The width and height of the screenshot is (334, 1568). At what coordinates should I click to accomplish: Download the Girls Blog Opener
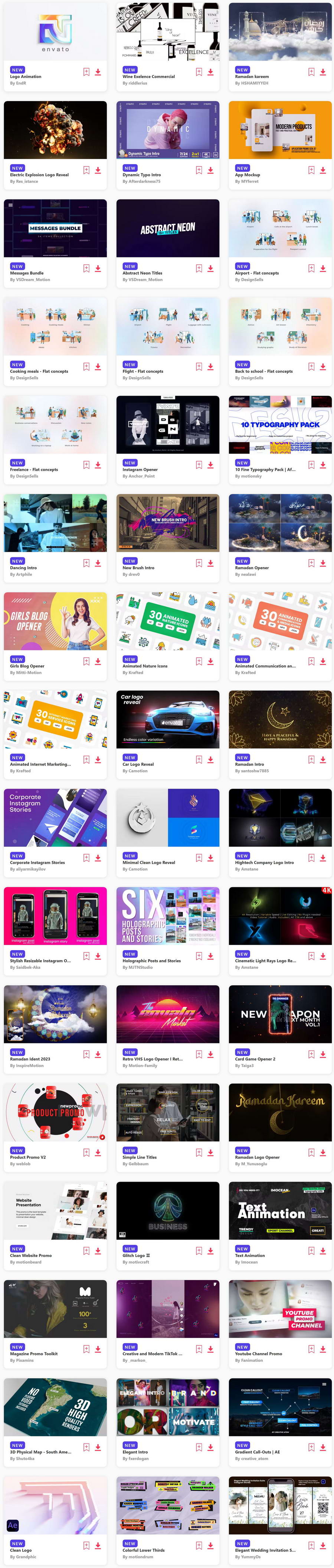click(98, 662)
